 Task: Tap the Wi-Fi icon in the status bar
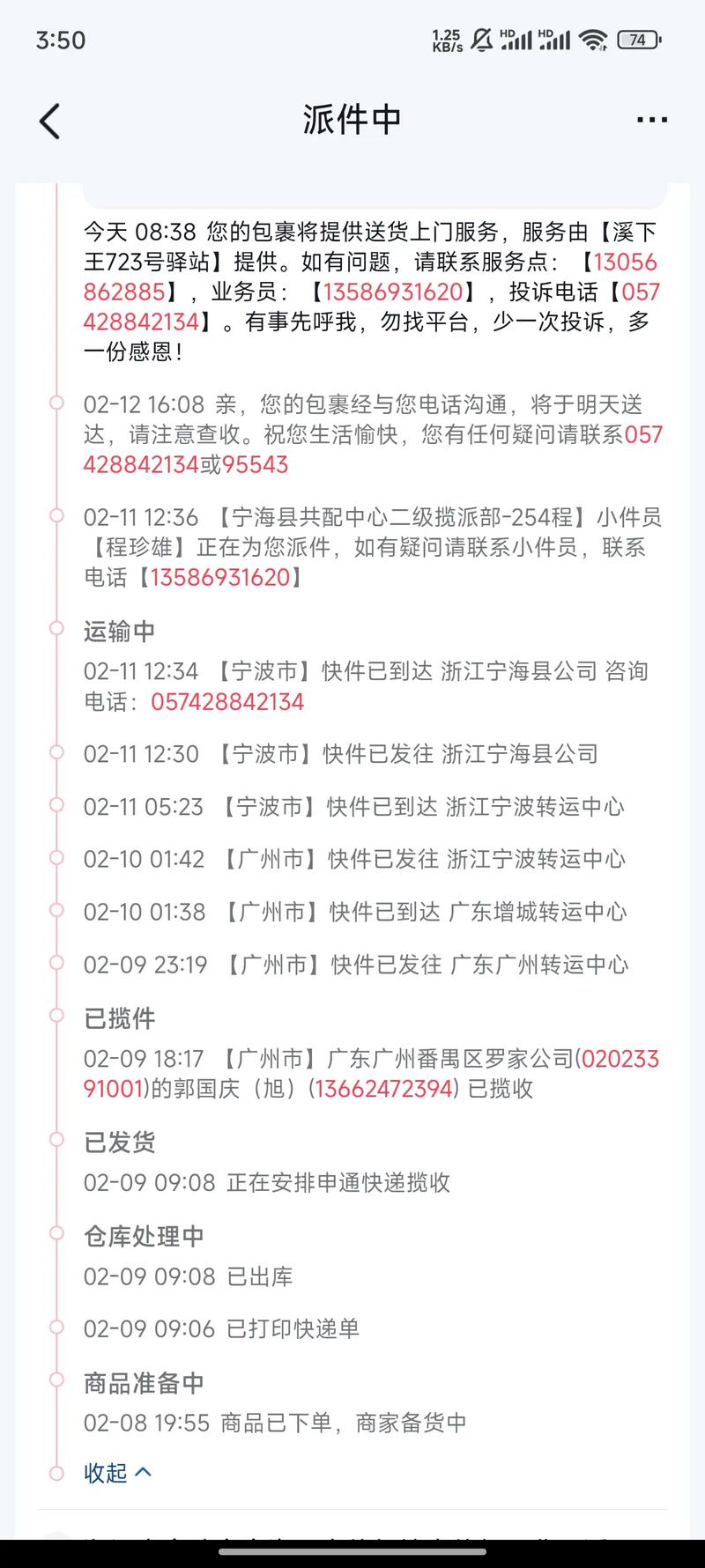595,40
